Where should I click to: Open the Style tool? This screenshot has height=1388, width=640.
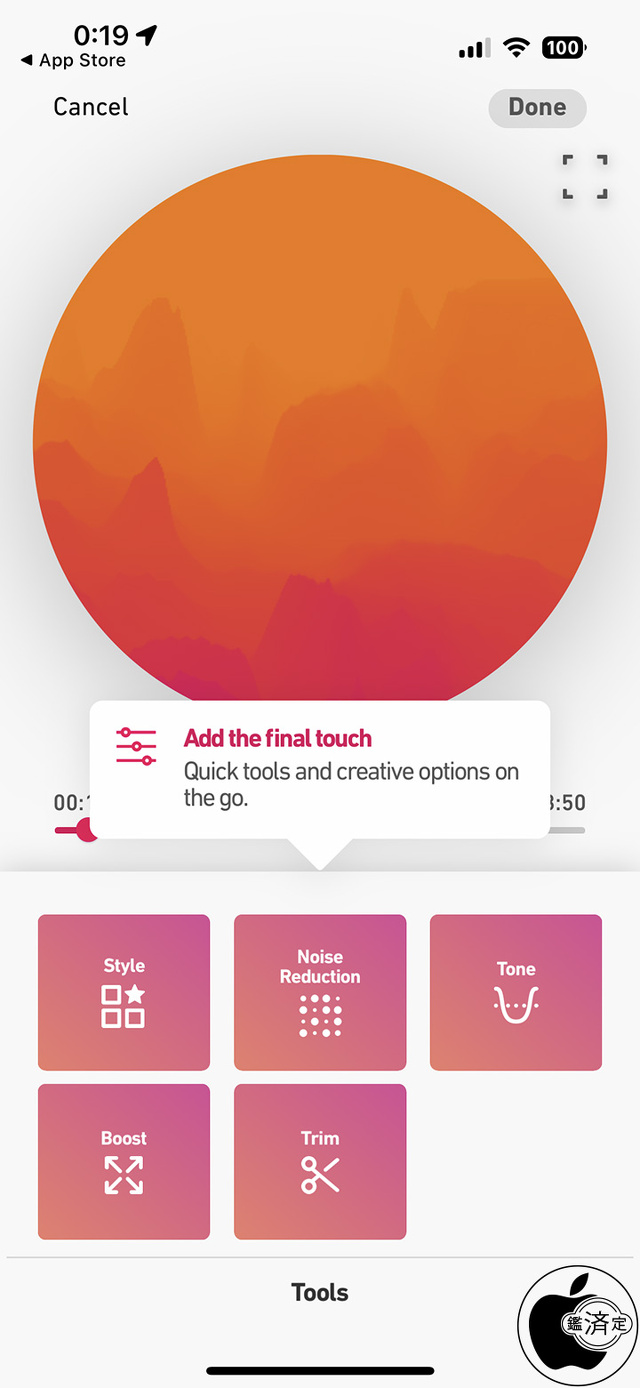coord(124,992)
